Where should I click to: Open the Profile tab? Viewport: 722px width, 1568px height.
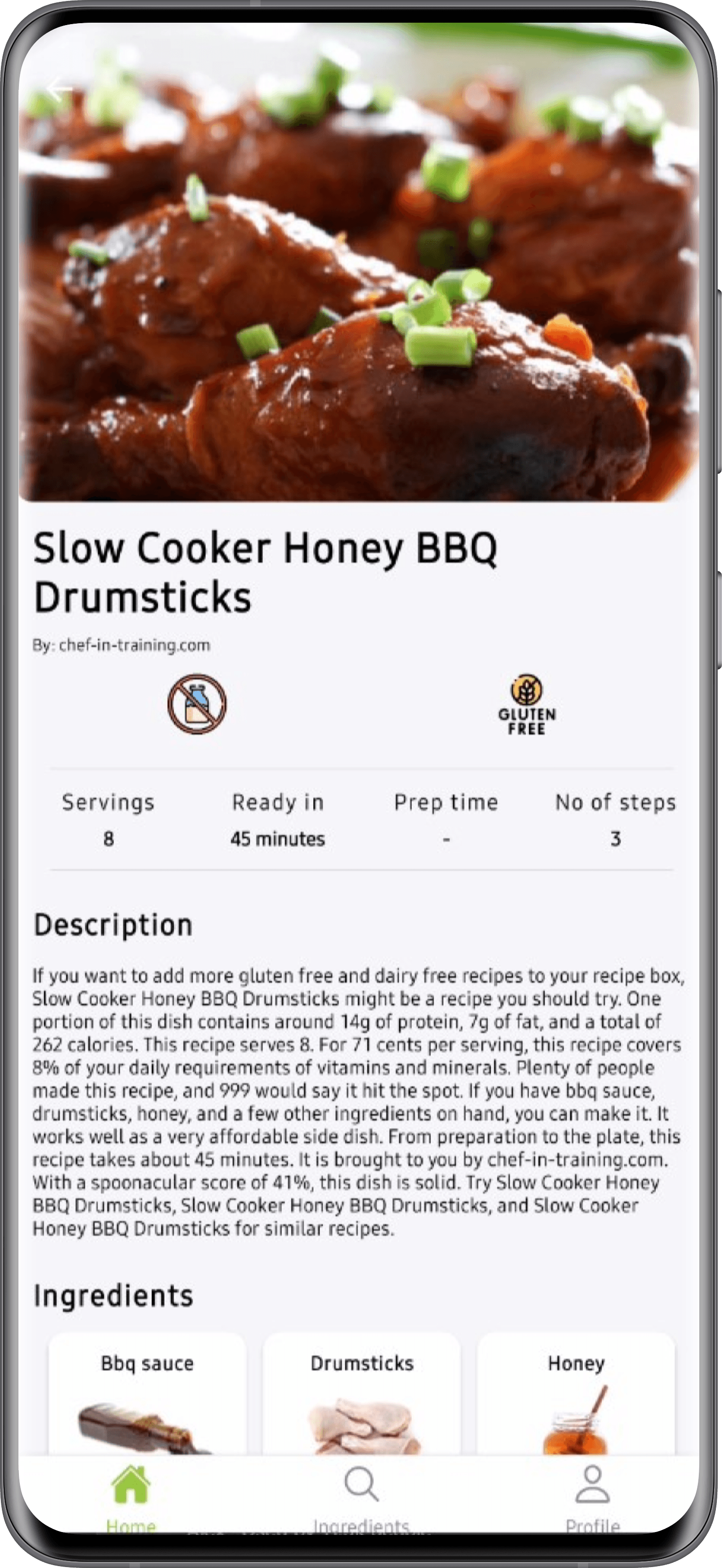[592, 1495]
